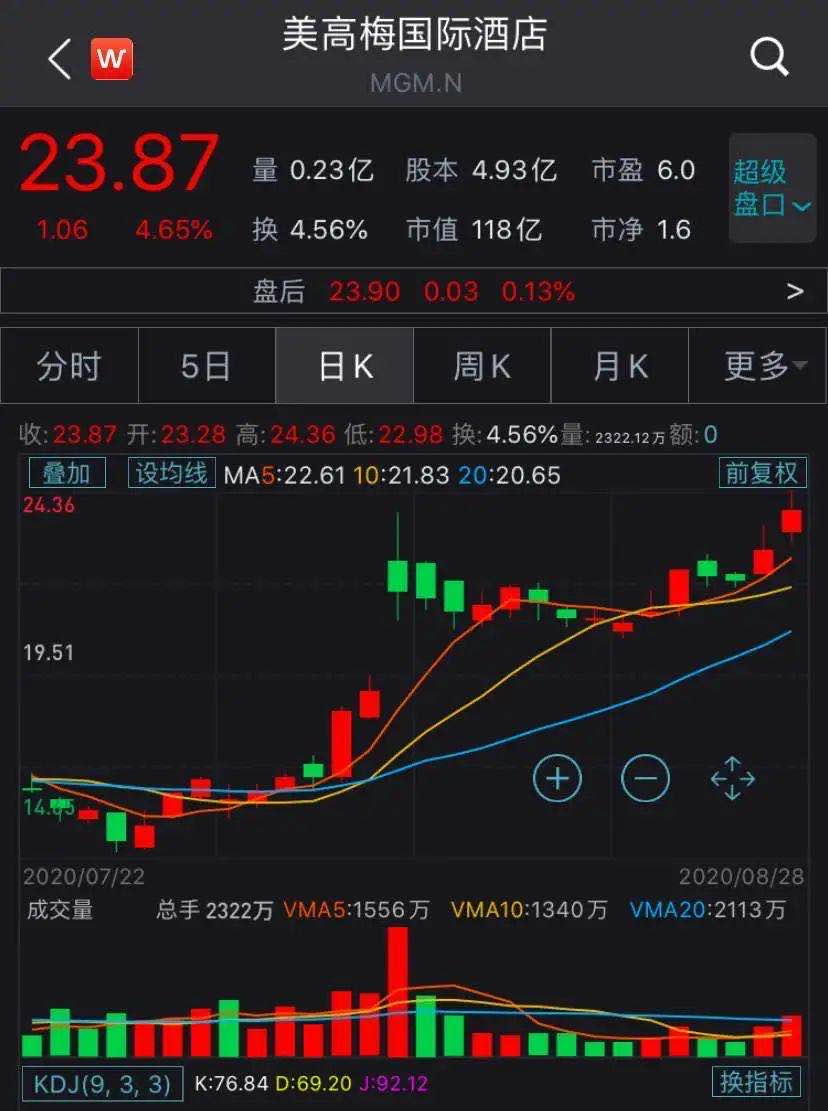This screenshot has height=1111, width=828.
Task: Open 设均线 moving average settings
Action: coord(172,473)
